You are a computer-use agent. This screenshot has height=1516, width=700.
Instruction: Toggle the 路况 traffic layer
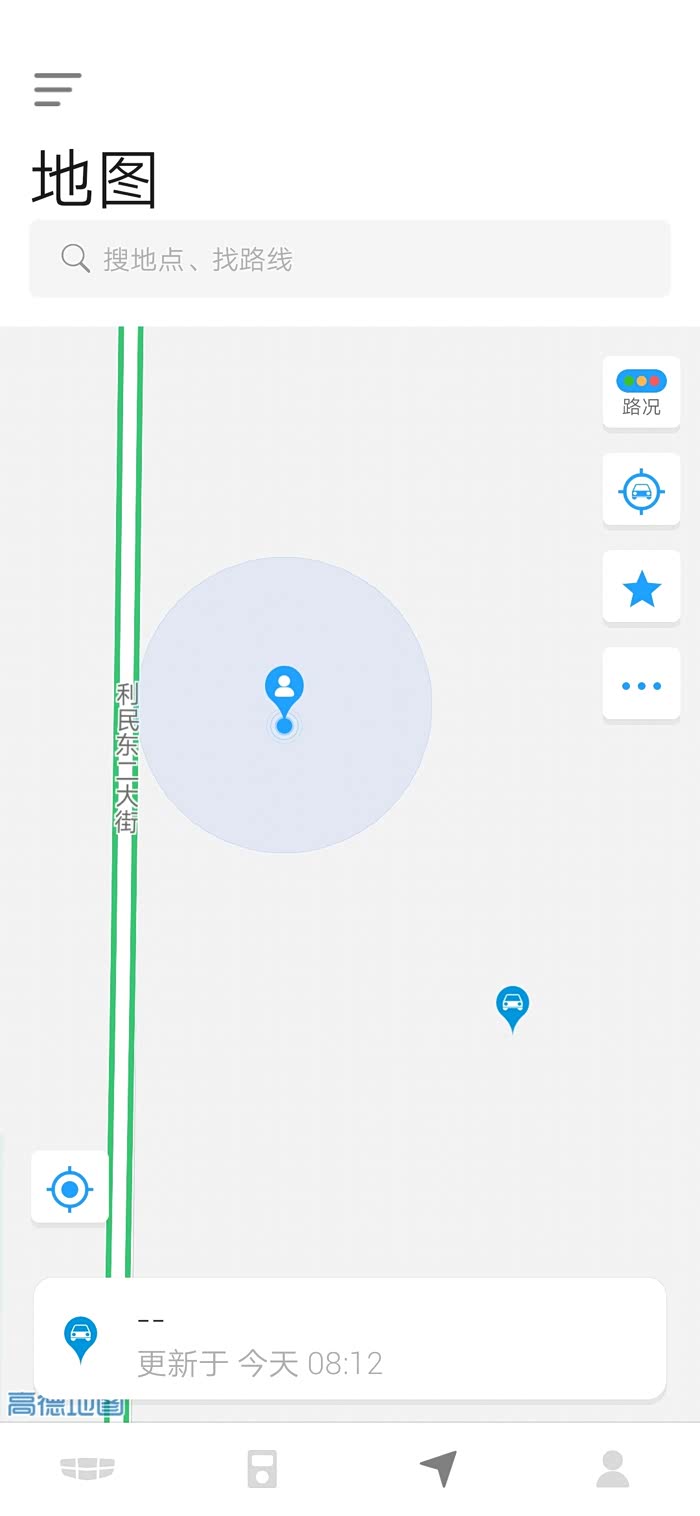(x=641, y=393)
